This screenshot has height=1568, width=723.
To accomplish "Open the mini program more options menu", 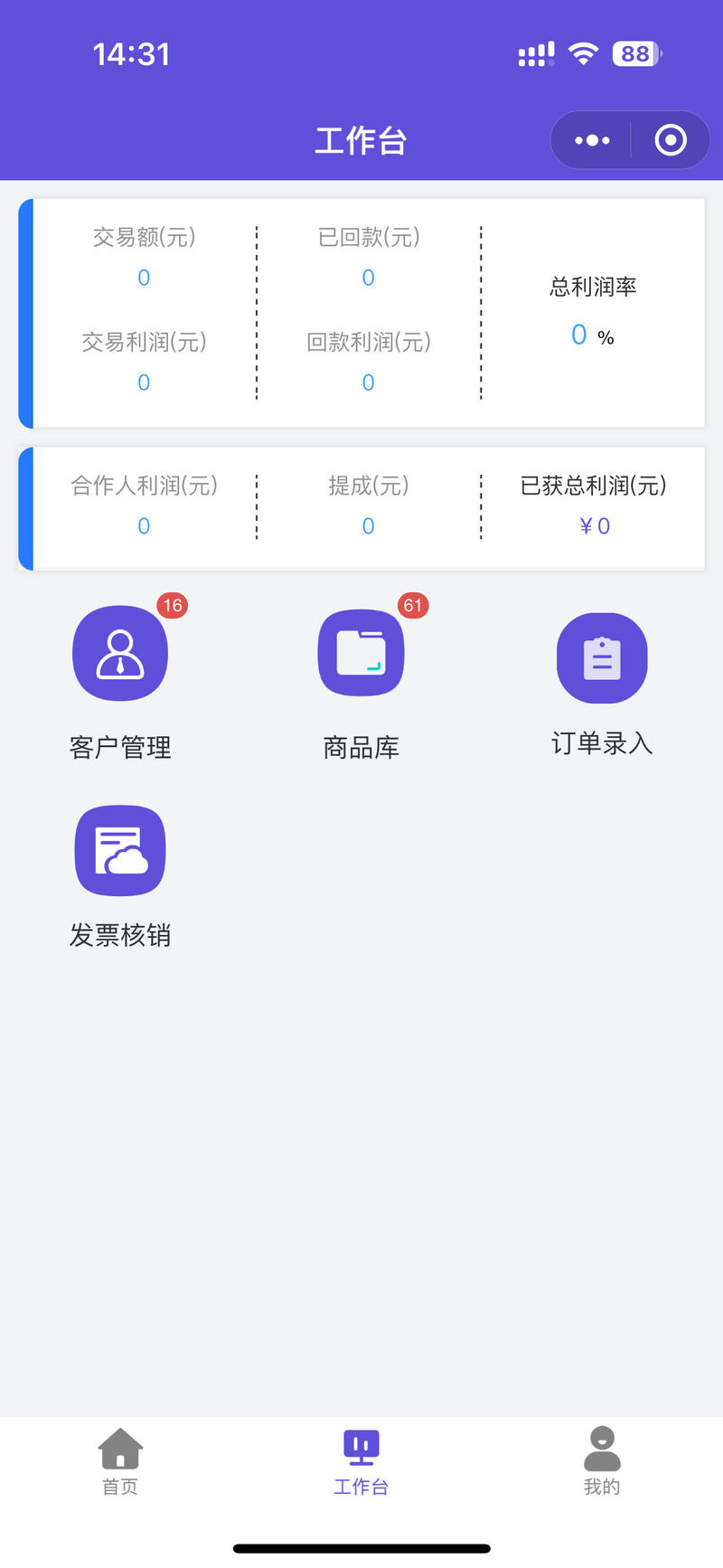I will tap(592, 140).
